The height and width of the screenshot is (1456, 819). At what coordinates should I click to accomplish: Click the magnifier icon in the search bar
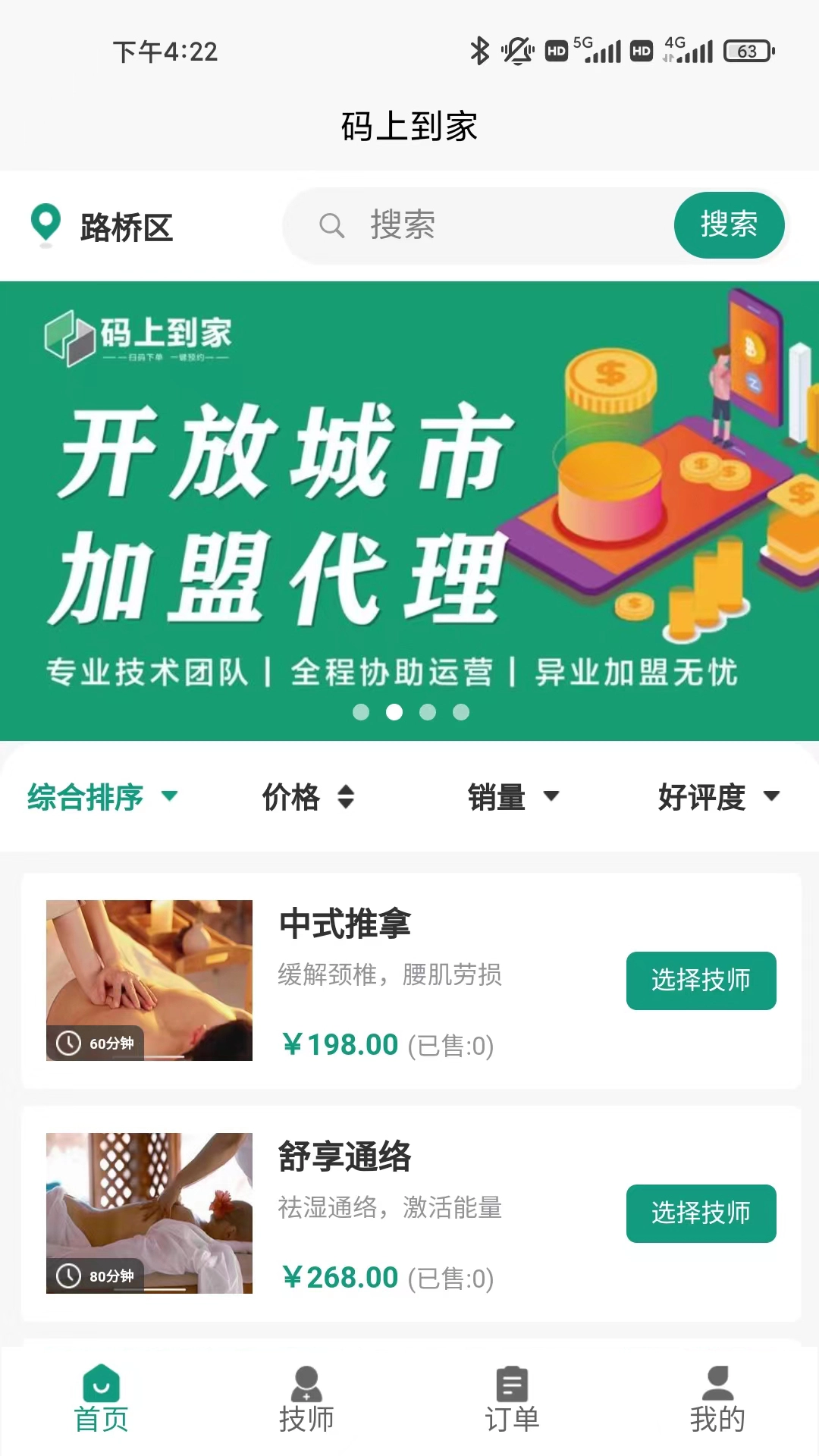pyautogui.click(x=331, y=225)
